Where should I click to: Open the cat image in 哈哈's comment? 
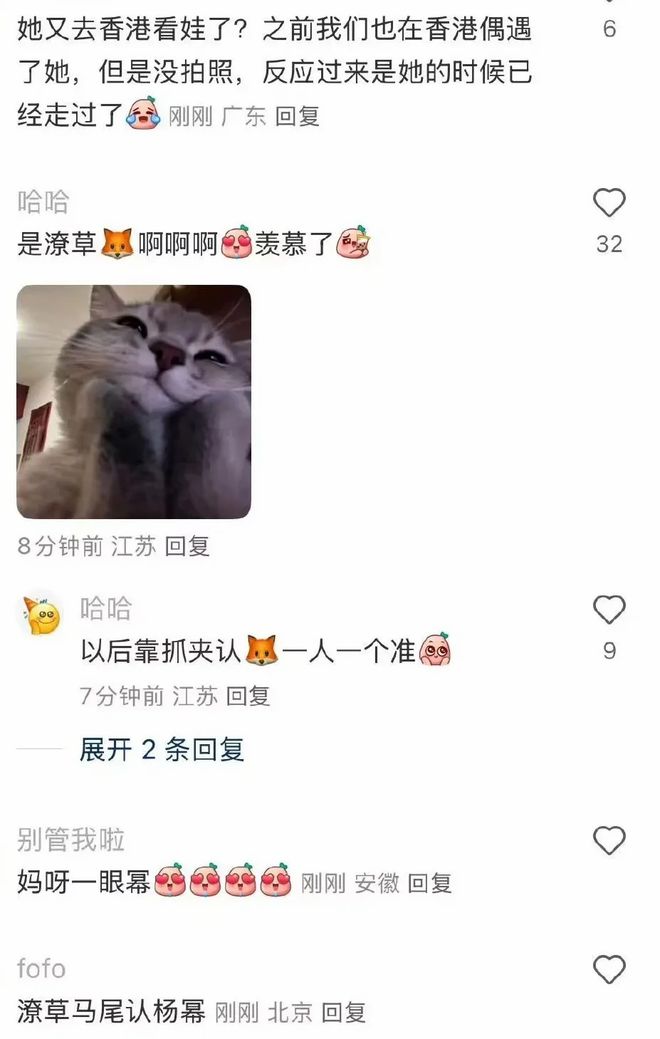[134, 401]
